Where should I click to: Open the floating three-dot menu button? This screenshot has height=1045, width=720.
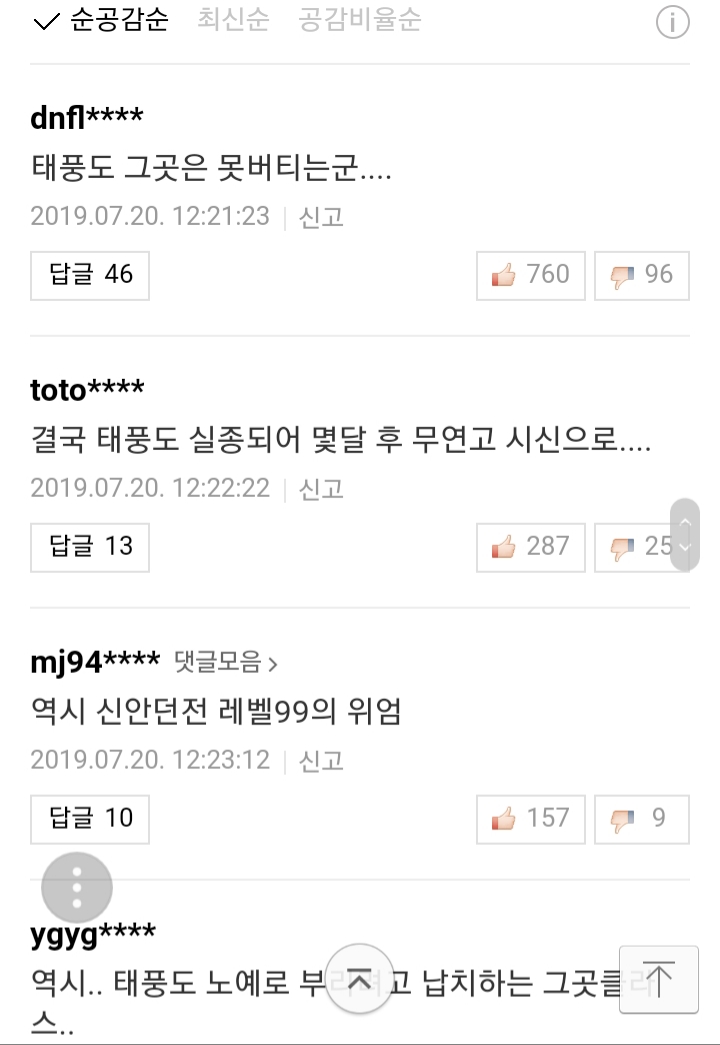(77, 888)
